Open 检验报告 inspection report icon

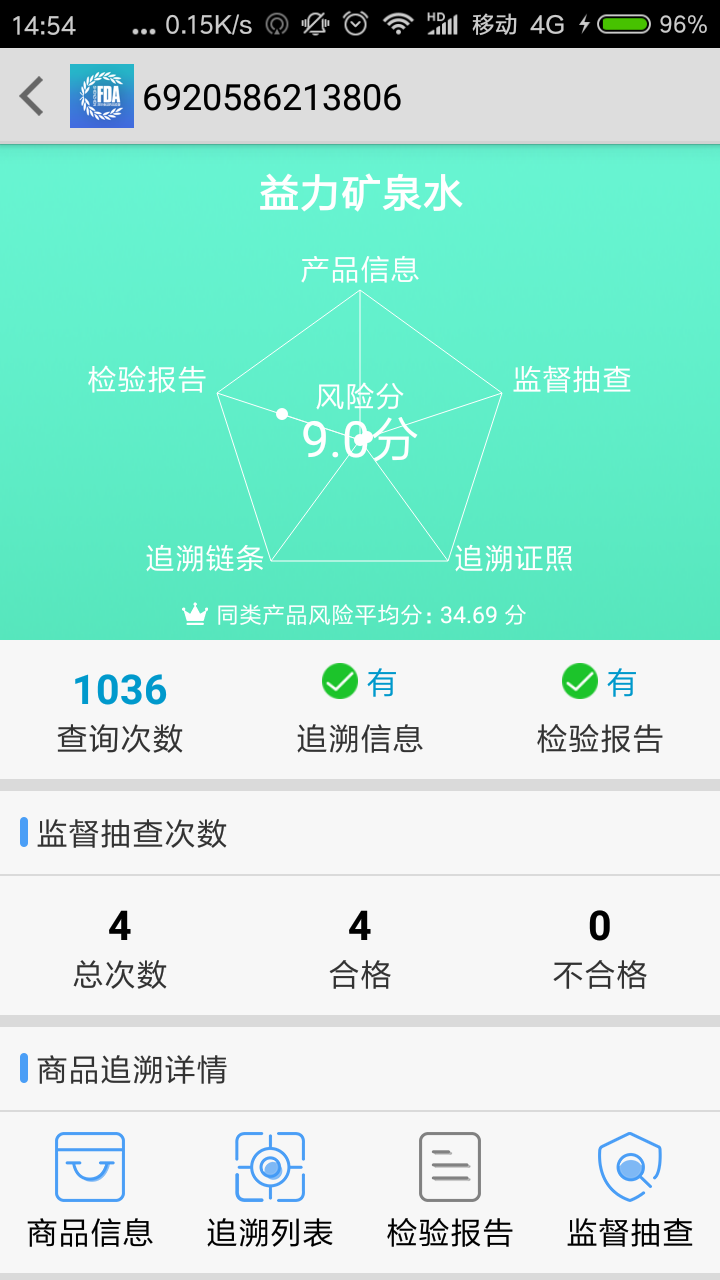point(450,1185)
